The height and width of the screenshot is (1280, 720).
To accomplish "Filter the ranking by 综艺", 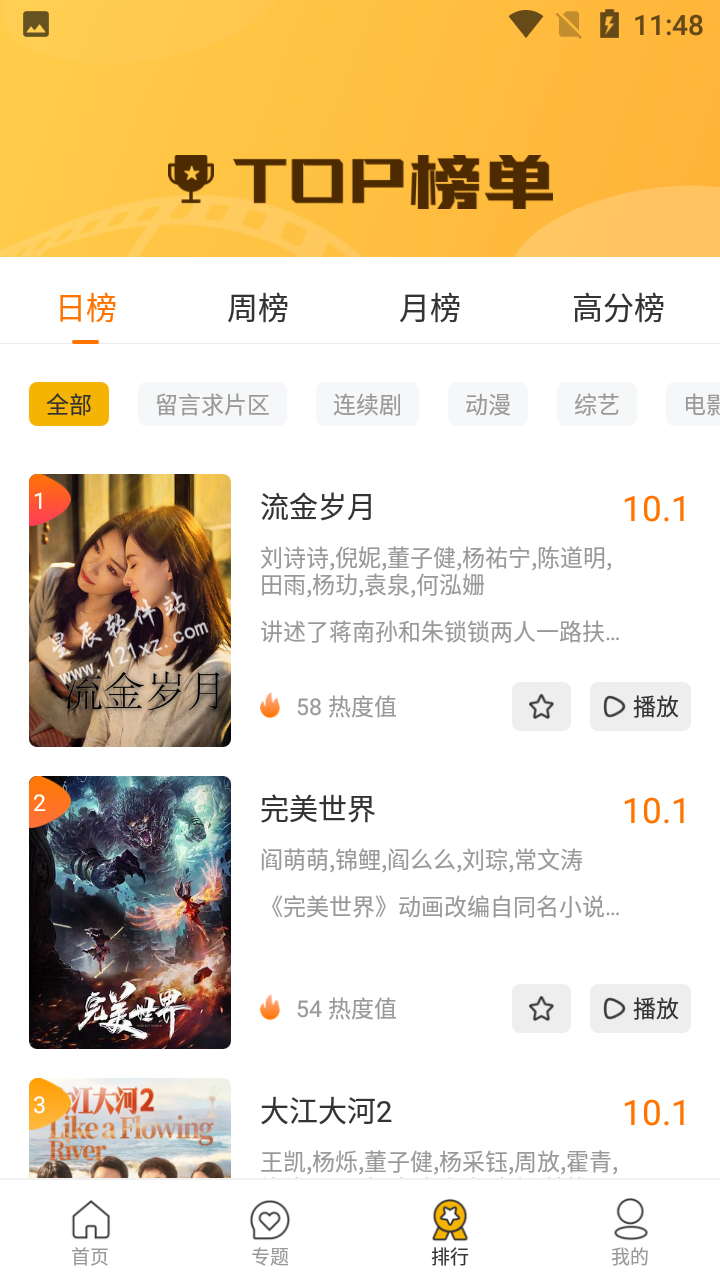I will 597,404.
